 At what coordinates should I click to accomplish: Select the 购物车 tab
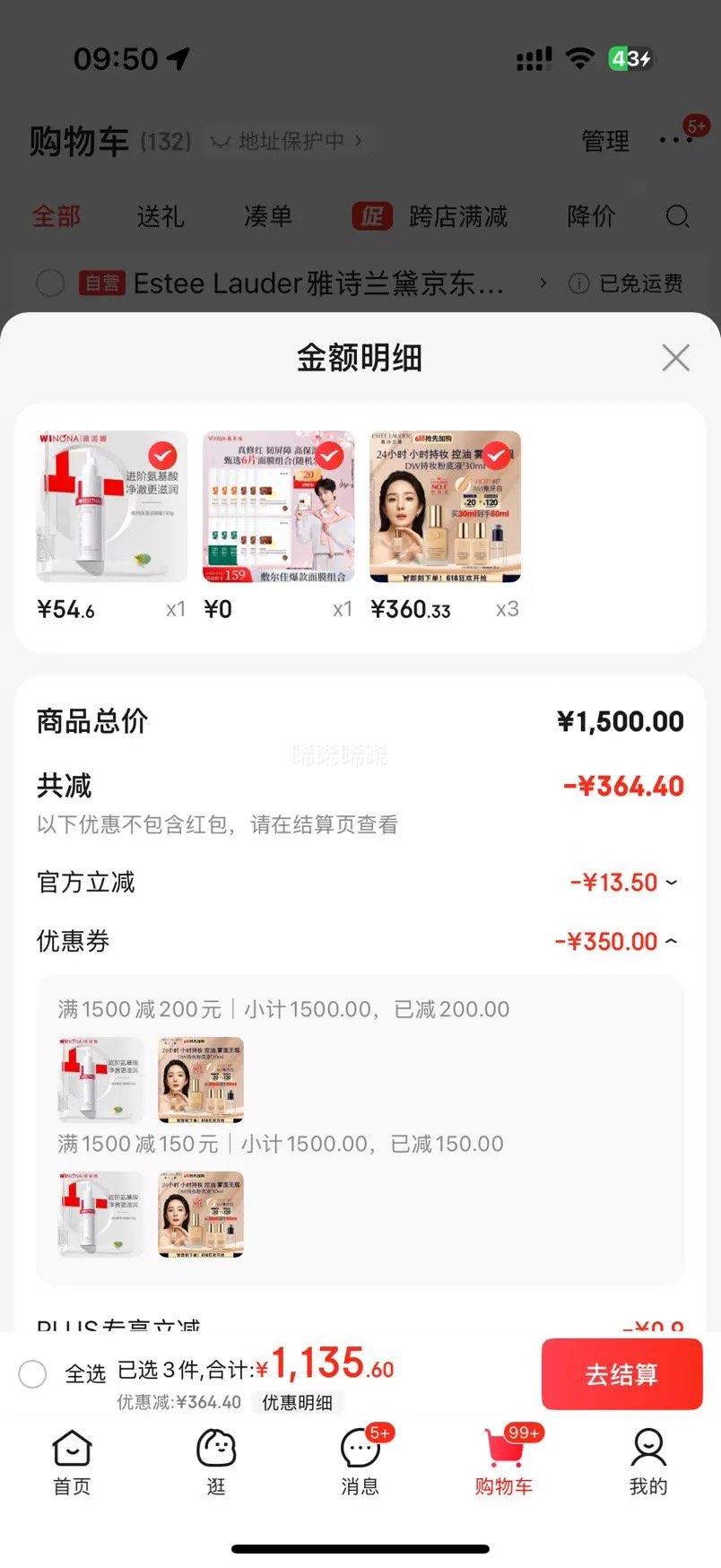(504, 1462)
